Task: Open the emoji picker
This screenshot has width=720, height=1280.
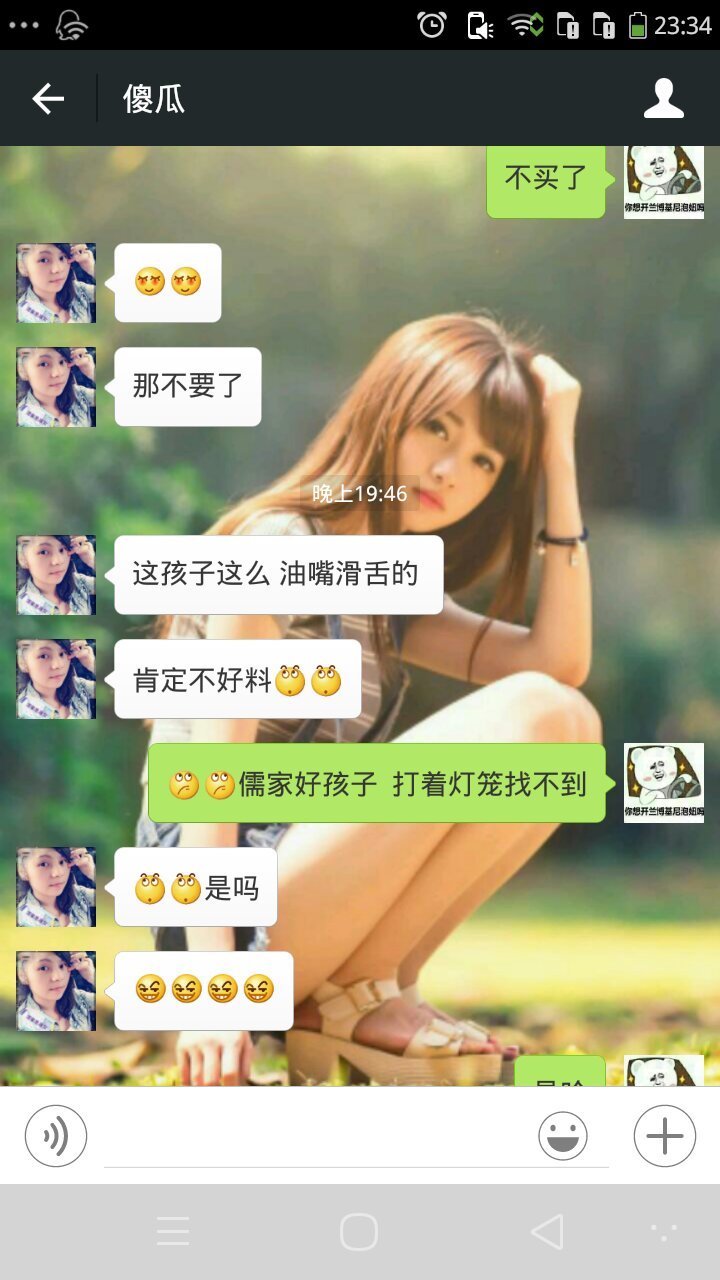Action: click(563, 1136)
